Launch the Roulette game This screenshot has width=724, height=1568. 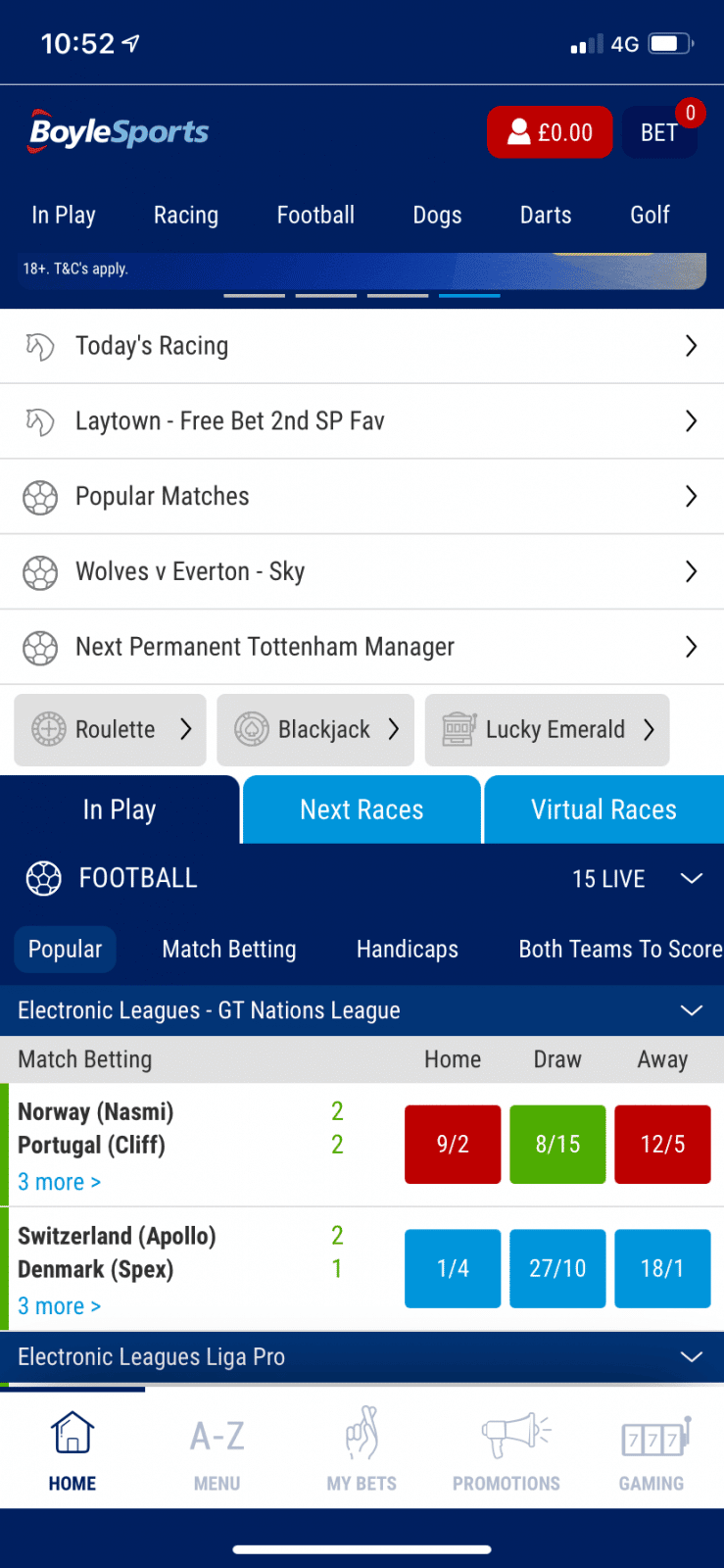coord(111,730)
